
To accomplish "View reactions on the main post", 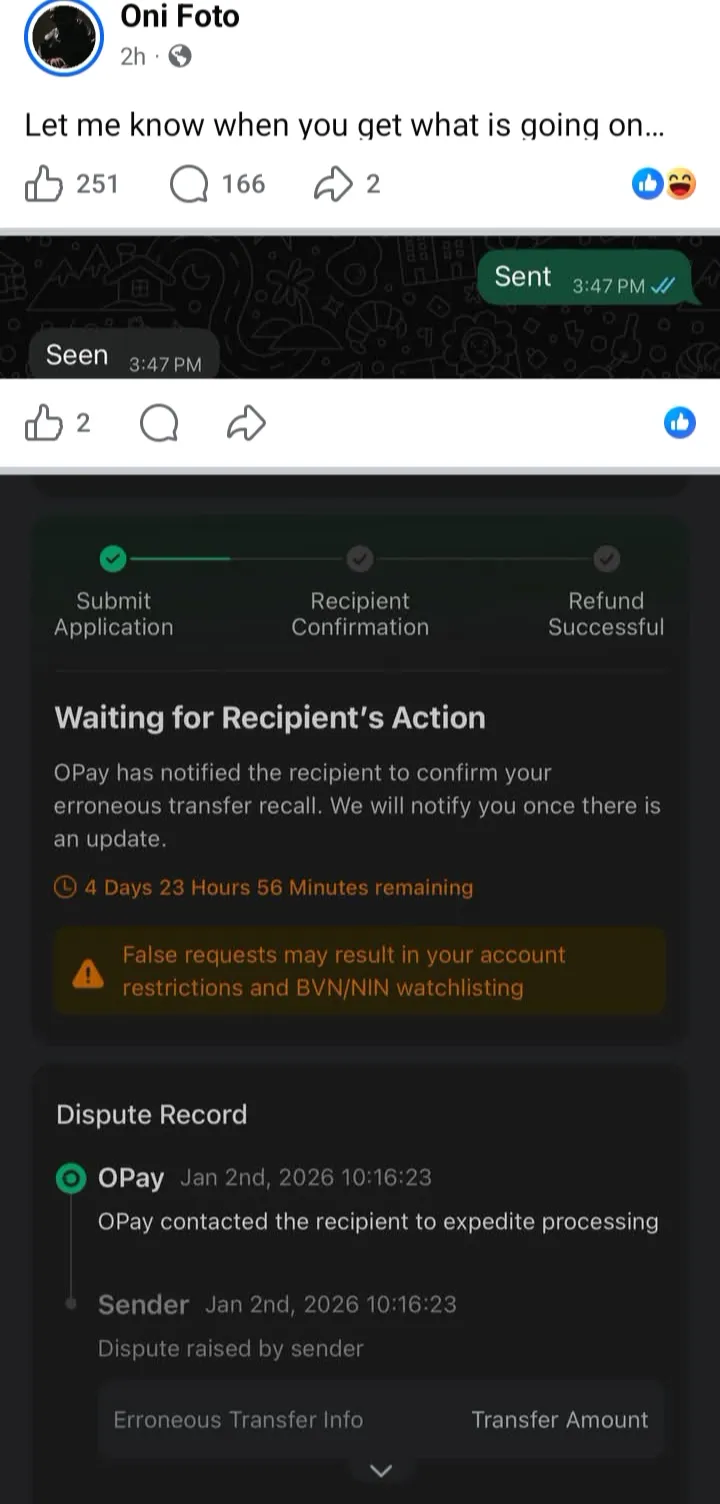I will click(x=664, y=183).
